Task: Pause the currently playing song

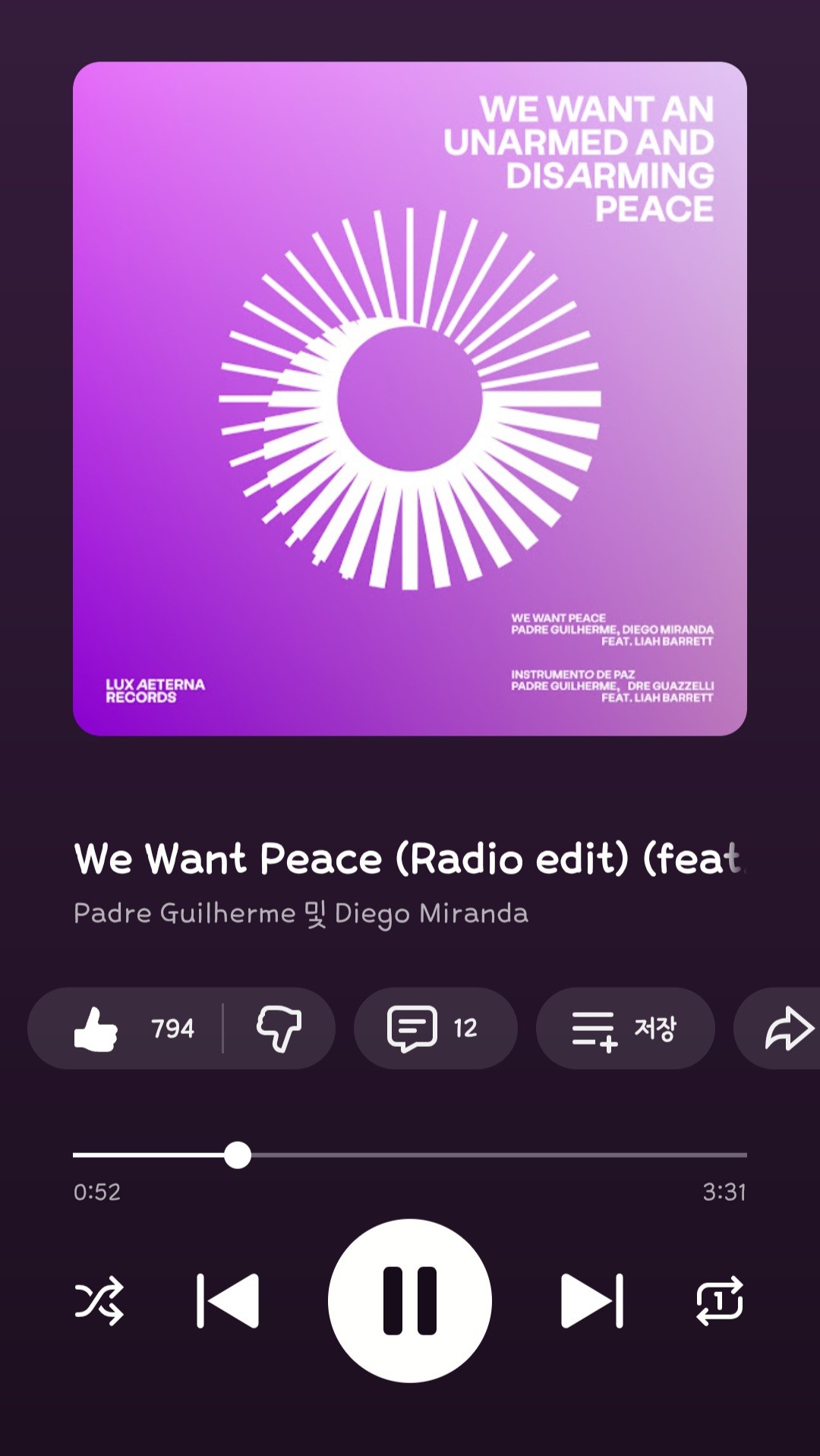Action: coord(410,1300)
